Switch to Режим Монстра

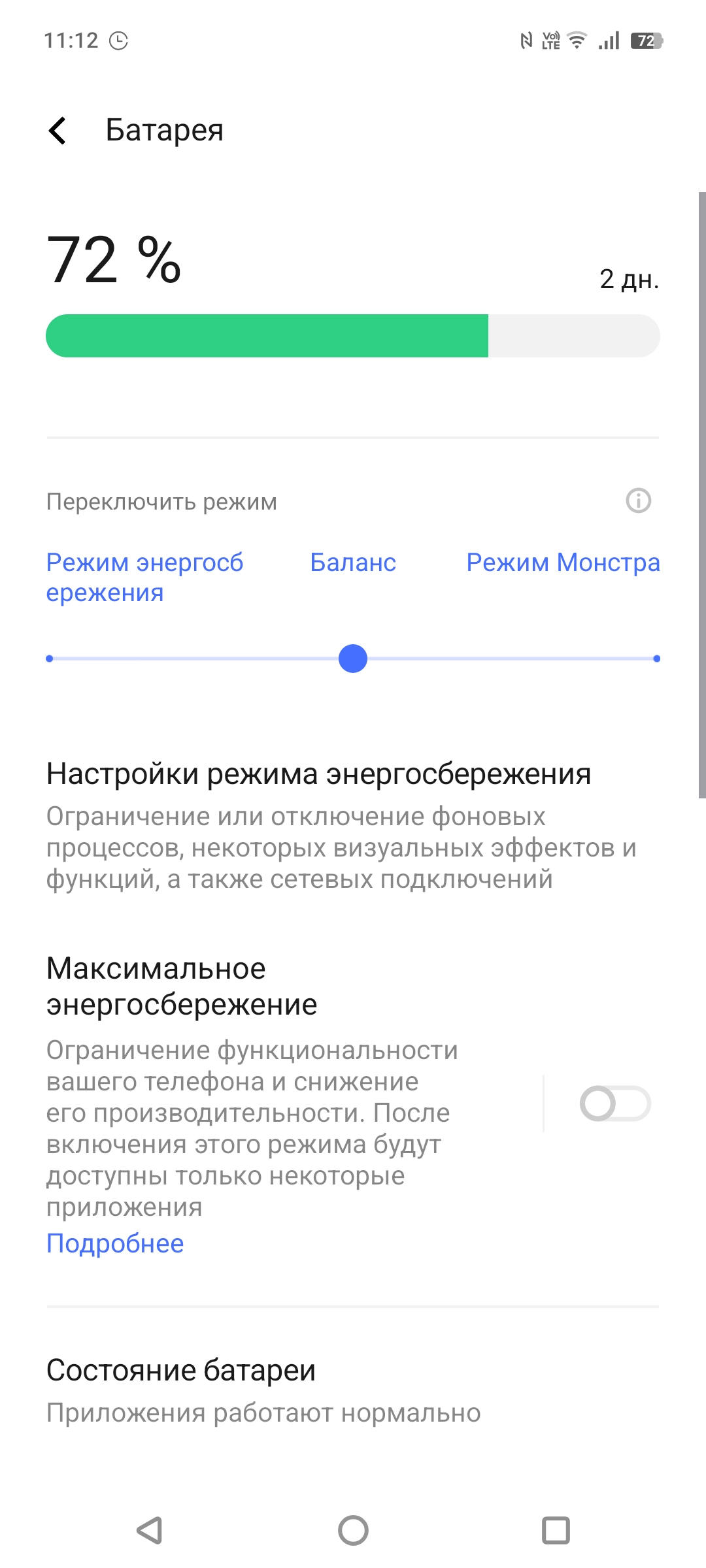[563, 563]
